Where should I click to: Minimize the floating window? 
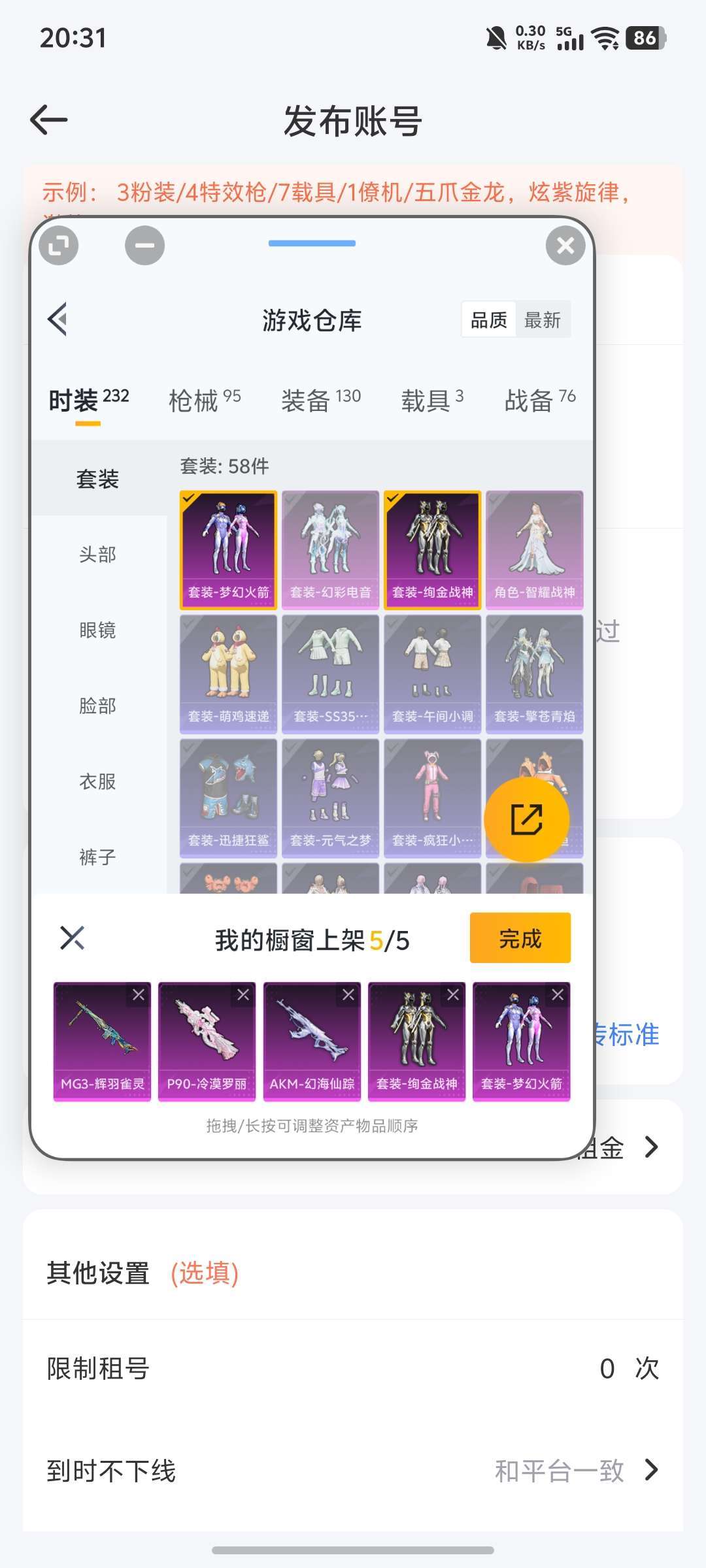coord(144,246)
